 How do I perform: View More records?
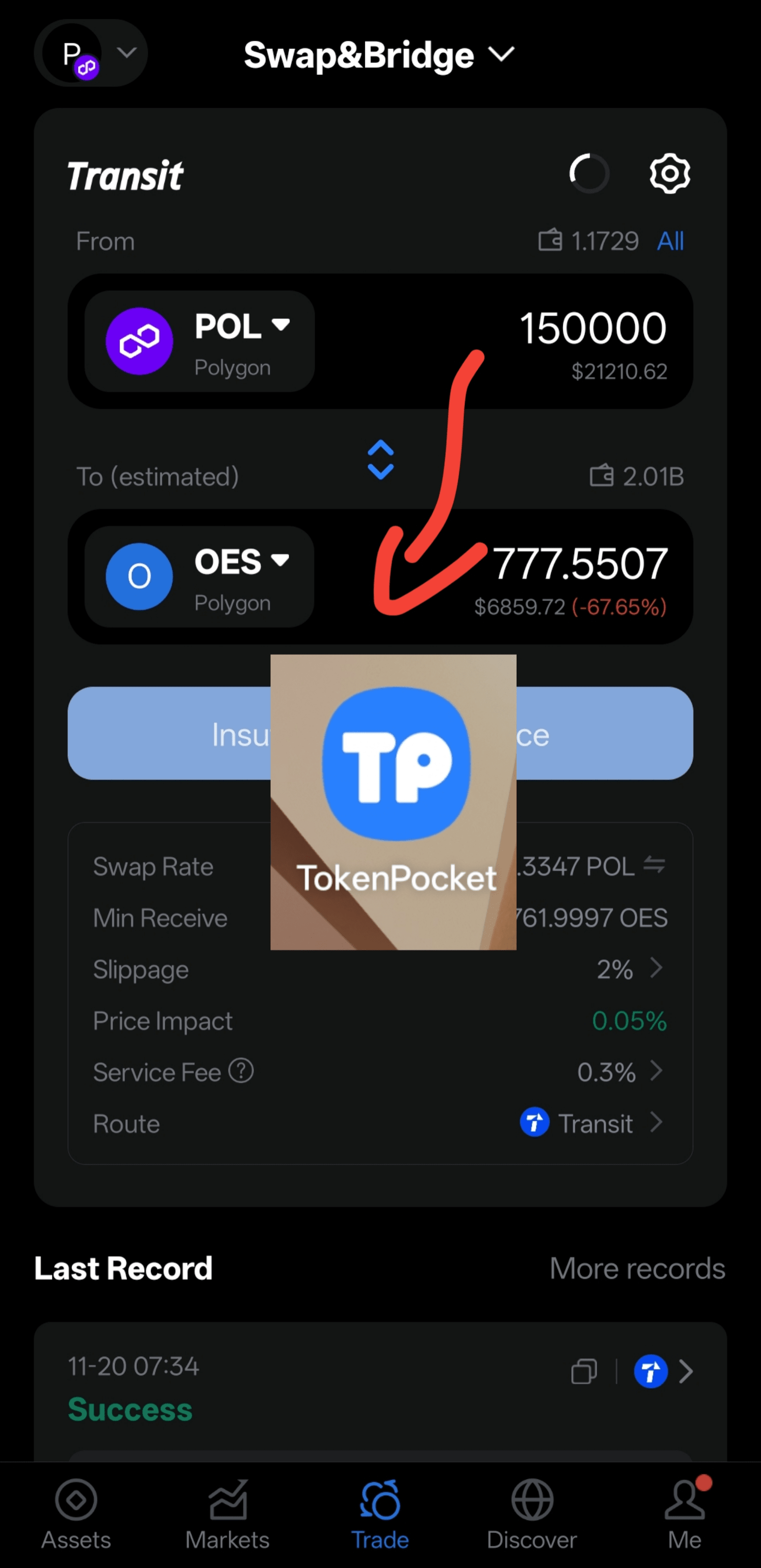tap(637, 1269)
